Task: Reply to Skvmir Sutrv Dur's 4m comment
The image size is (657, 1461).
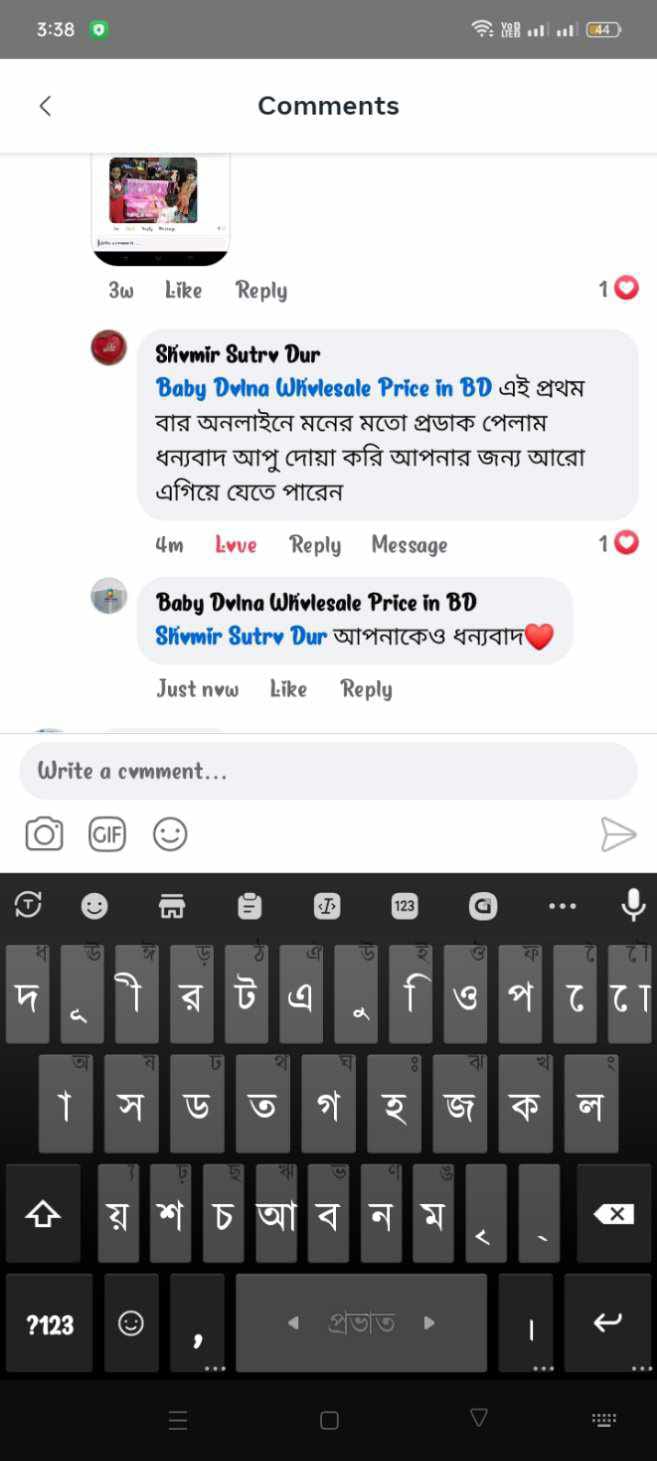Action: [315, 545]
